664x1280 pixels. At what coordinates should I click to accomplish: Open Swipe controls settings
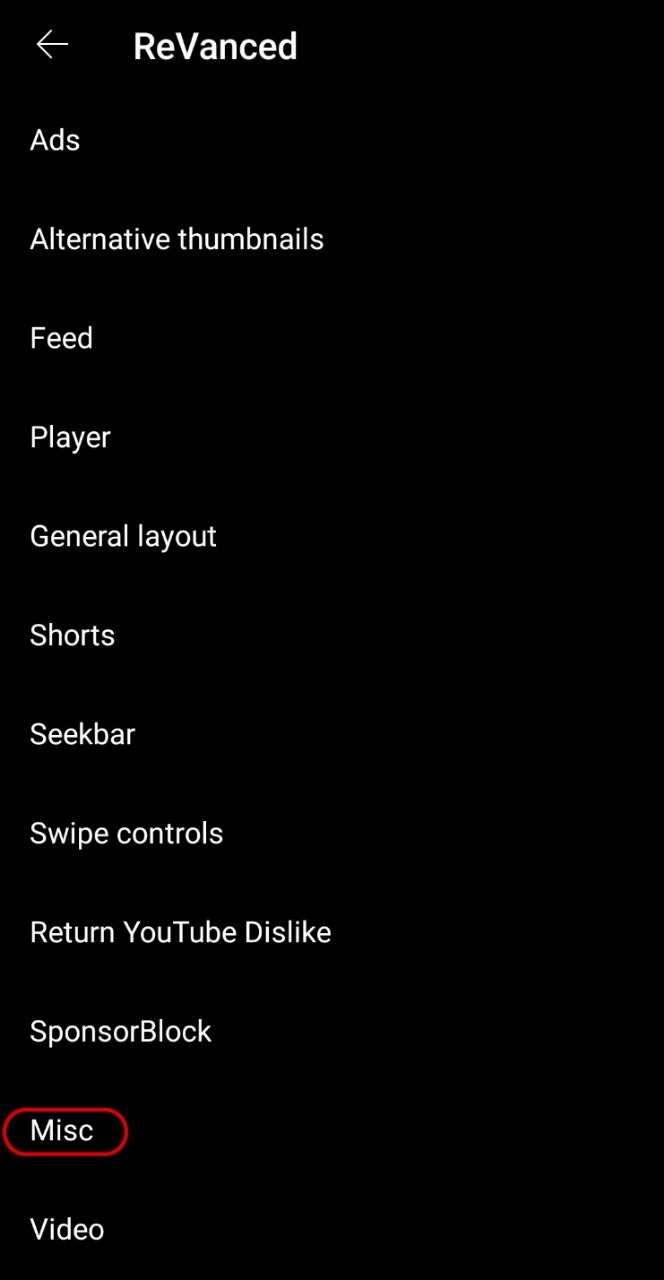tap(126, 833)
